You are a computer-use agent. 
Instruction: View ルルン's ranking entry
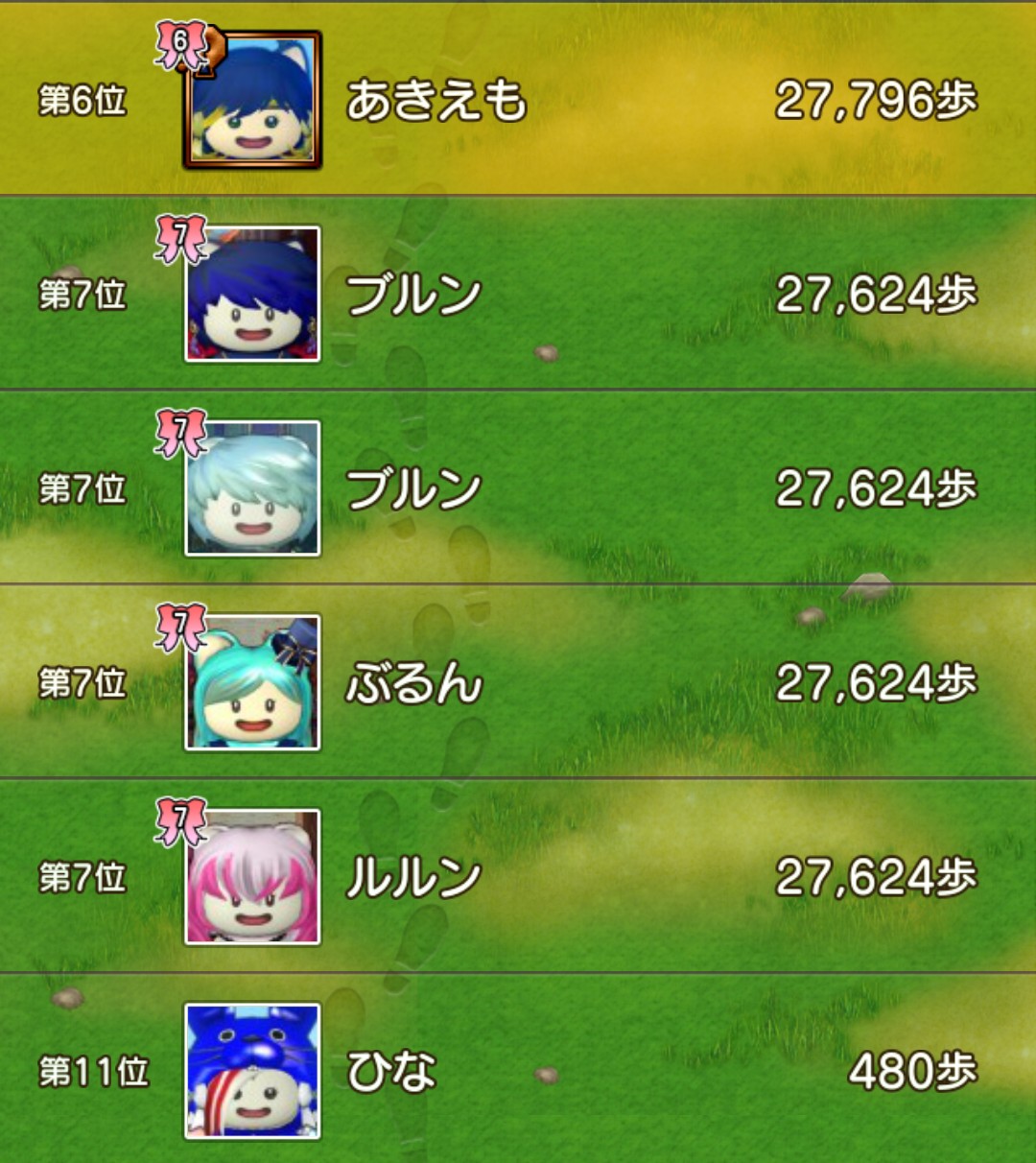pos(518,875)
